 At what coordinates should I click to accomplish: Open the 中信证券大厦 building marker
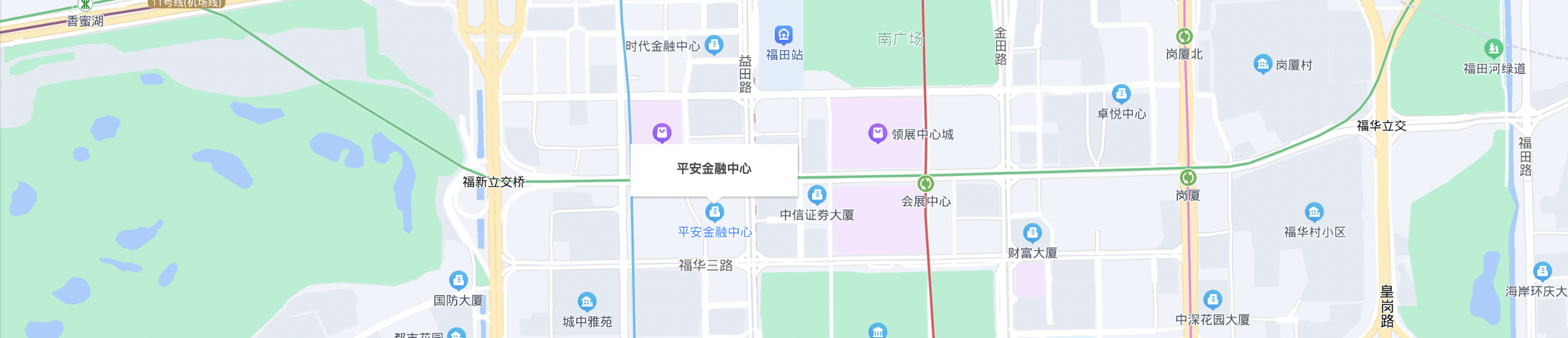(x=817, y=194)
